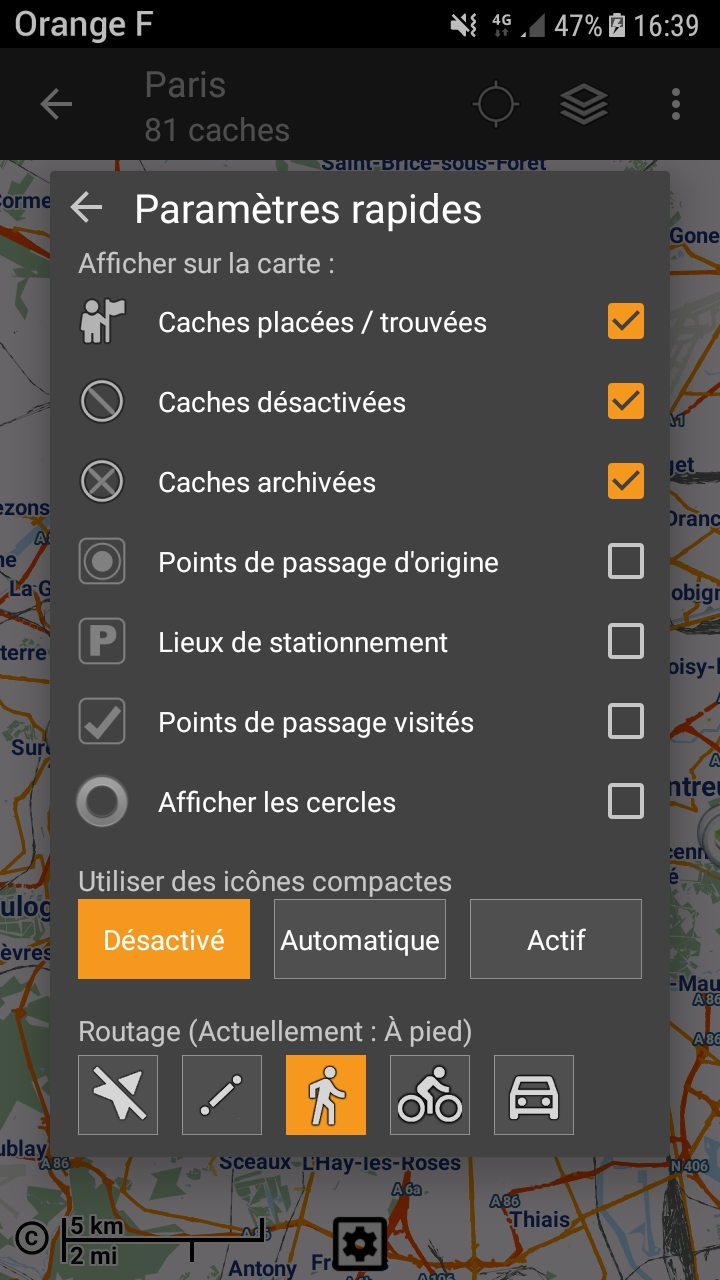720x1280 pixels.
Task: Uncheck Caches placées / trouvées
Action: 626,322
